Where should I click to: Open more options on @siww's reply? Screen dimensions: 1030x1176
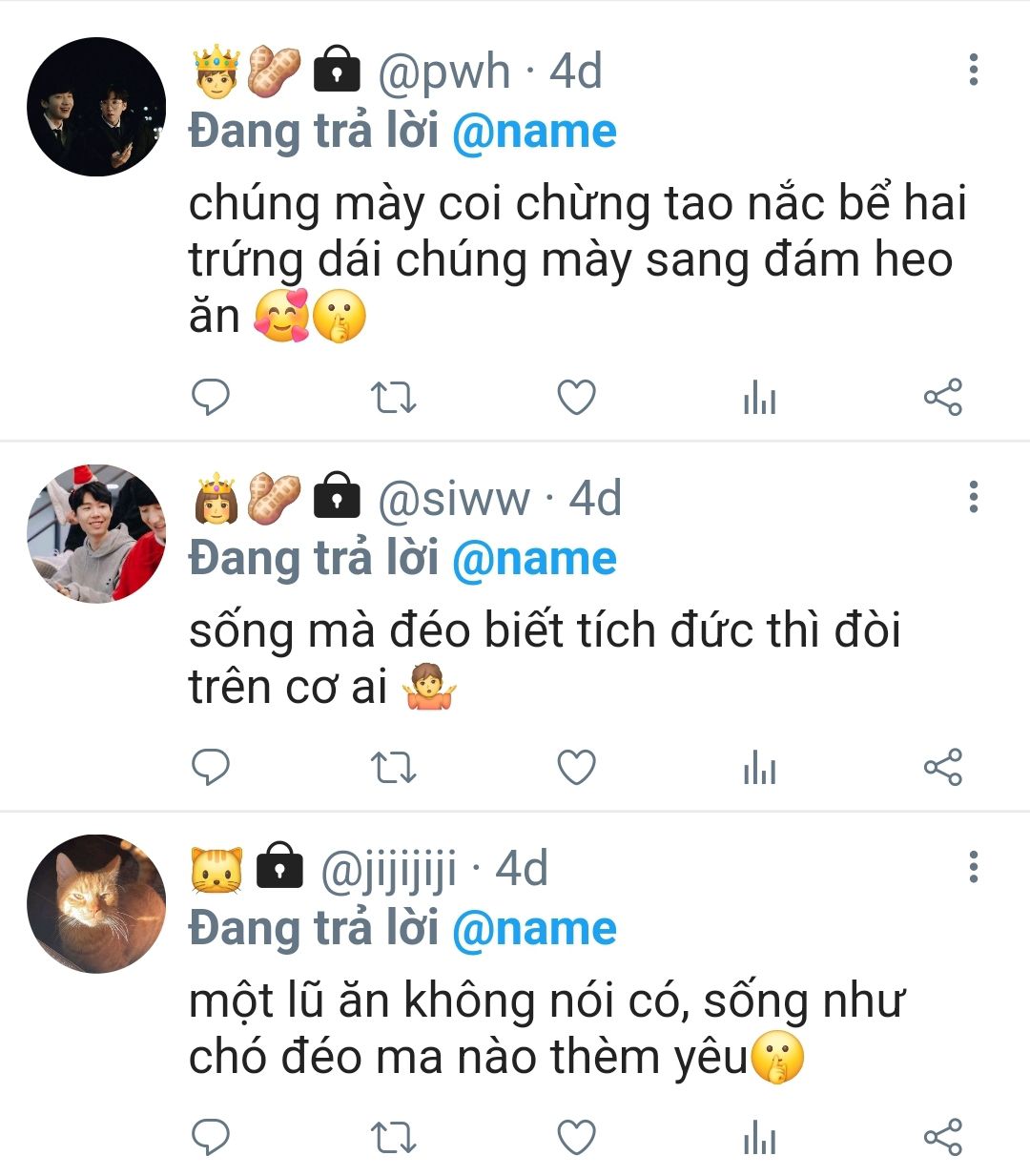(973, 497)
